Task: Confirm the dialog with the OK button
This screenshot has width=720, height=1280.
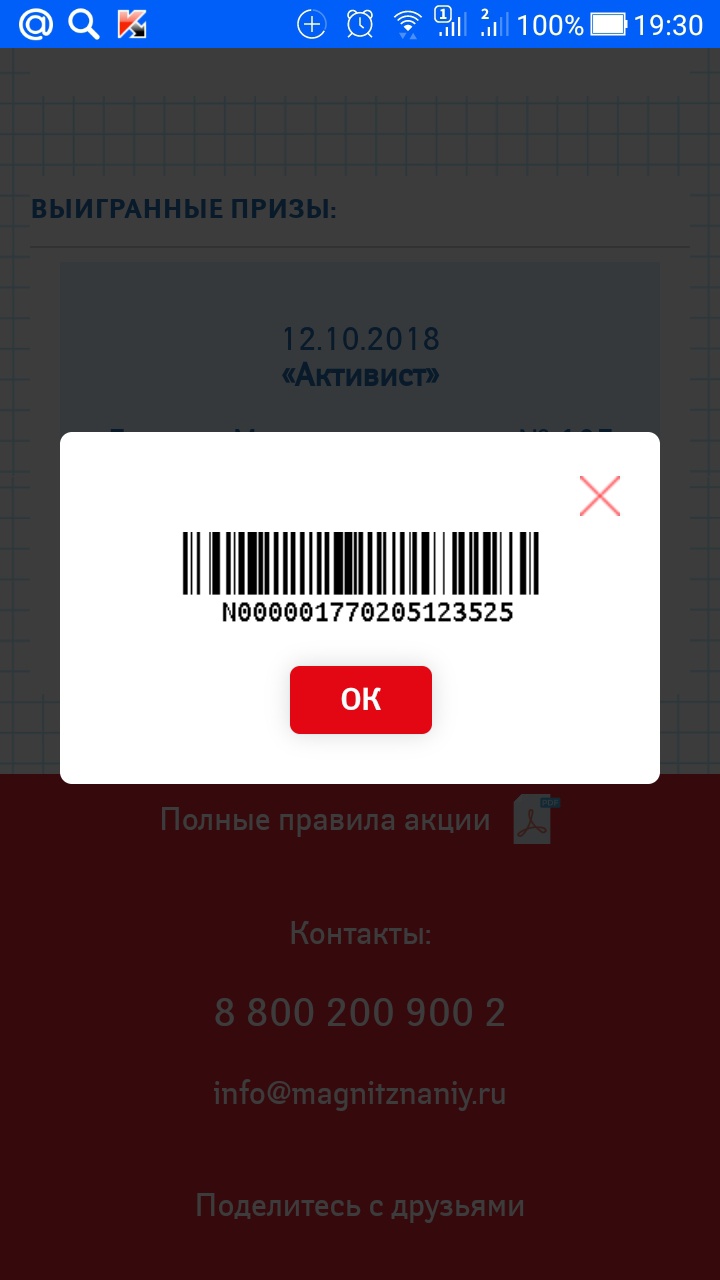Action: pos(361,700)
